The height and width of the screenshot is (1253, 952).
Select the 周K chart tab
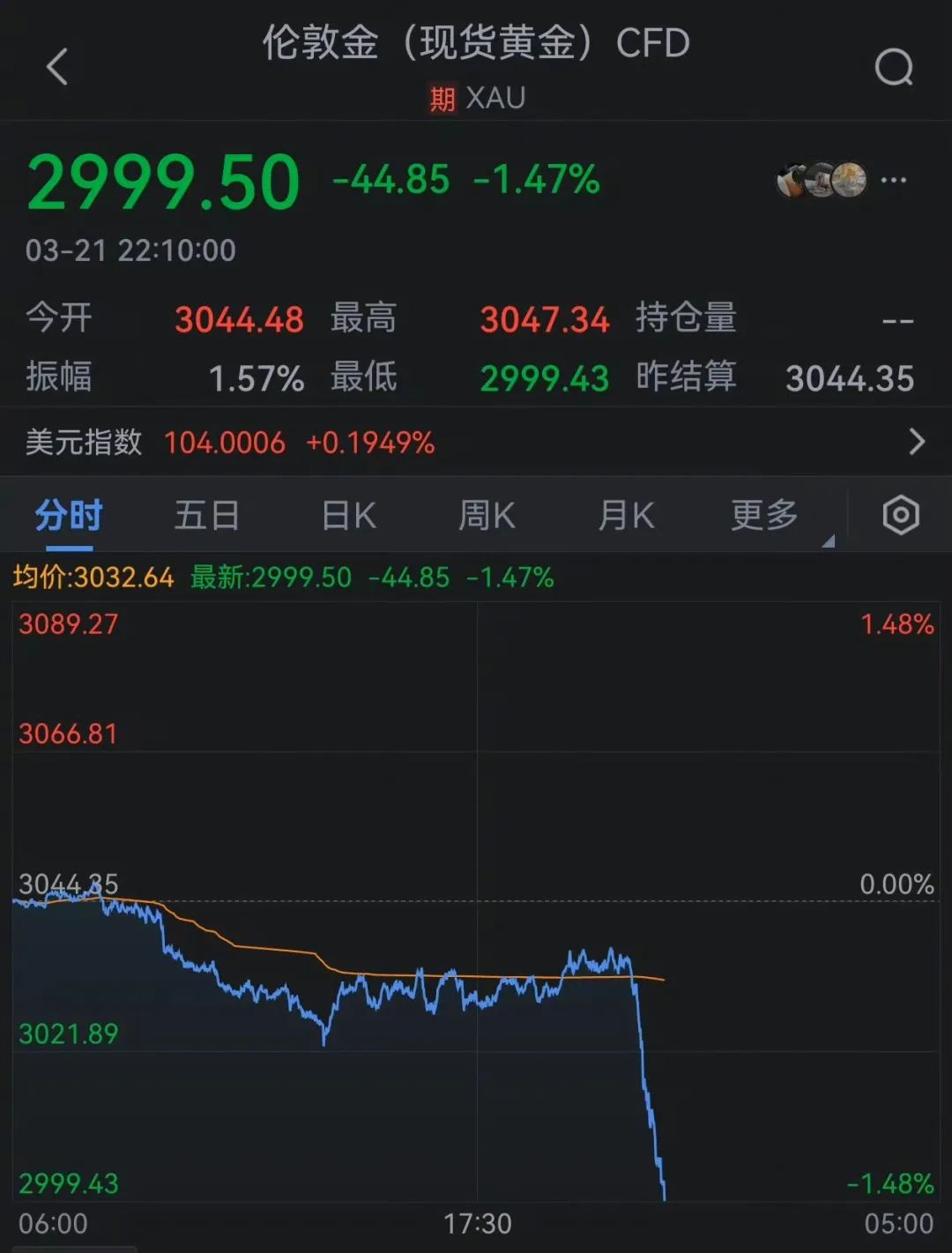(x=487, y=515)
